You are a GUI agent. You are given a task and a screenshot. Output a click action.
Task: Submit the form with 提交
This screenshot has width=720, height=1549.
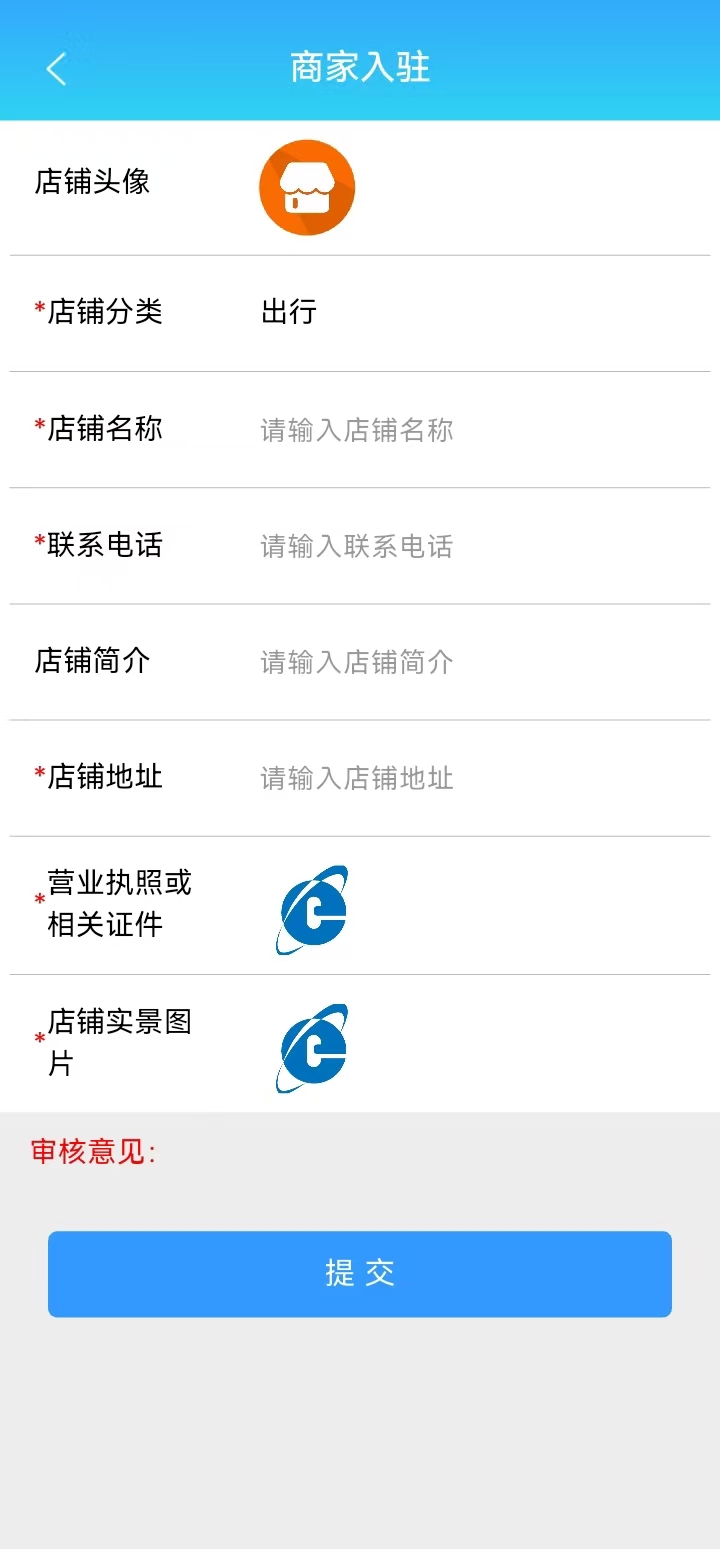(x=360, y=1273)
